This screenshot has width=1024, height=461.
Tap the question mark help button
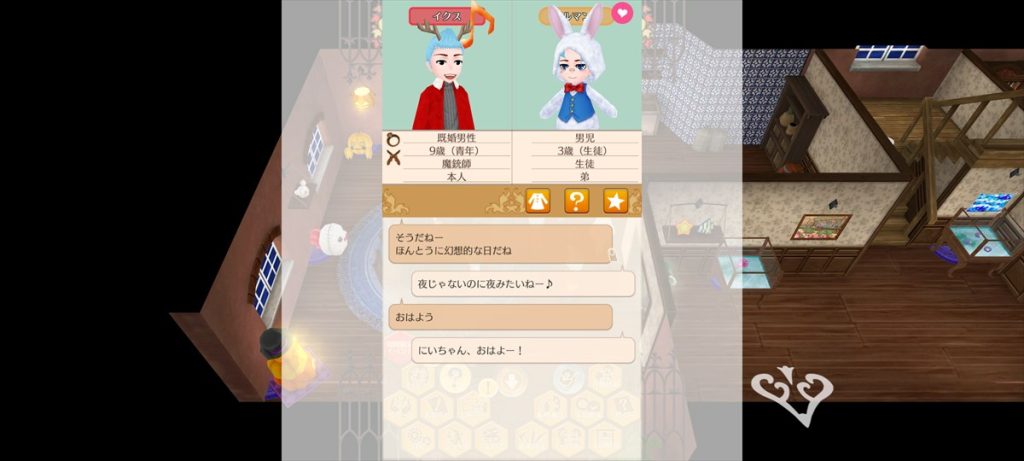(577, 201)
